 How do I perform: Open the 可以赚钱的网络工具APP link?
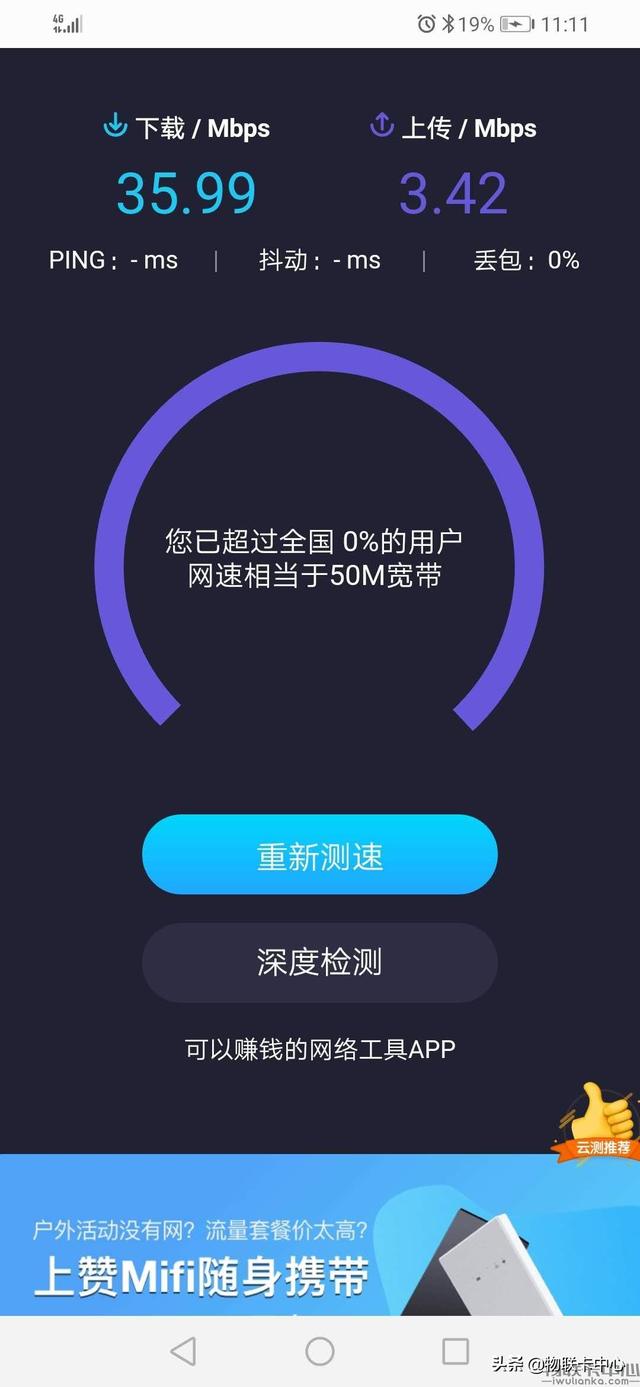click(319, 1049)
